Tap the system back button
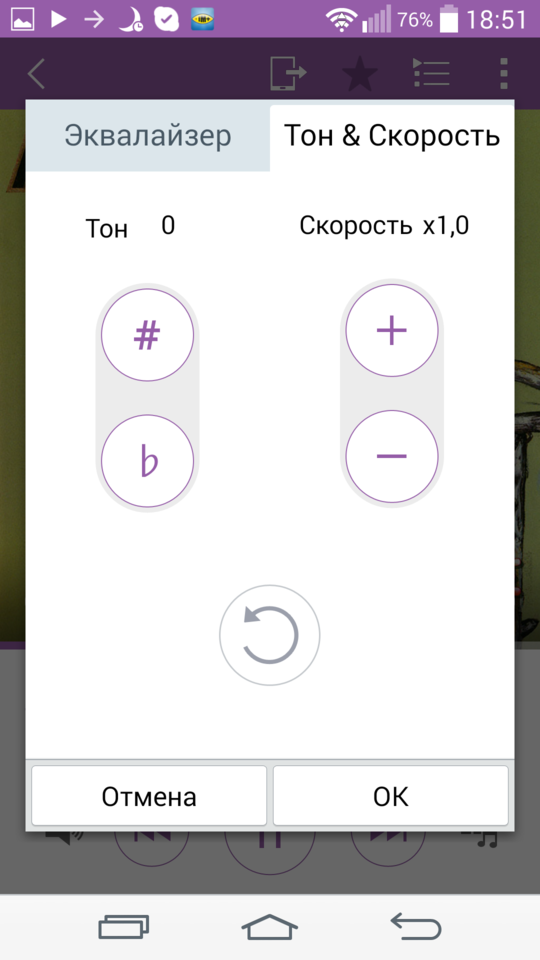Image resolution: width=540 pixels, height=960 pixels. coord(416,928)
